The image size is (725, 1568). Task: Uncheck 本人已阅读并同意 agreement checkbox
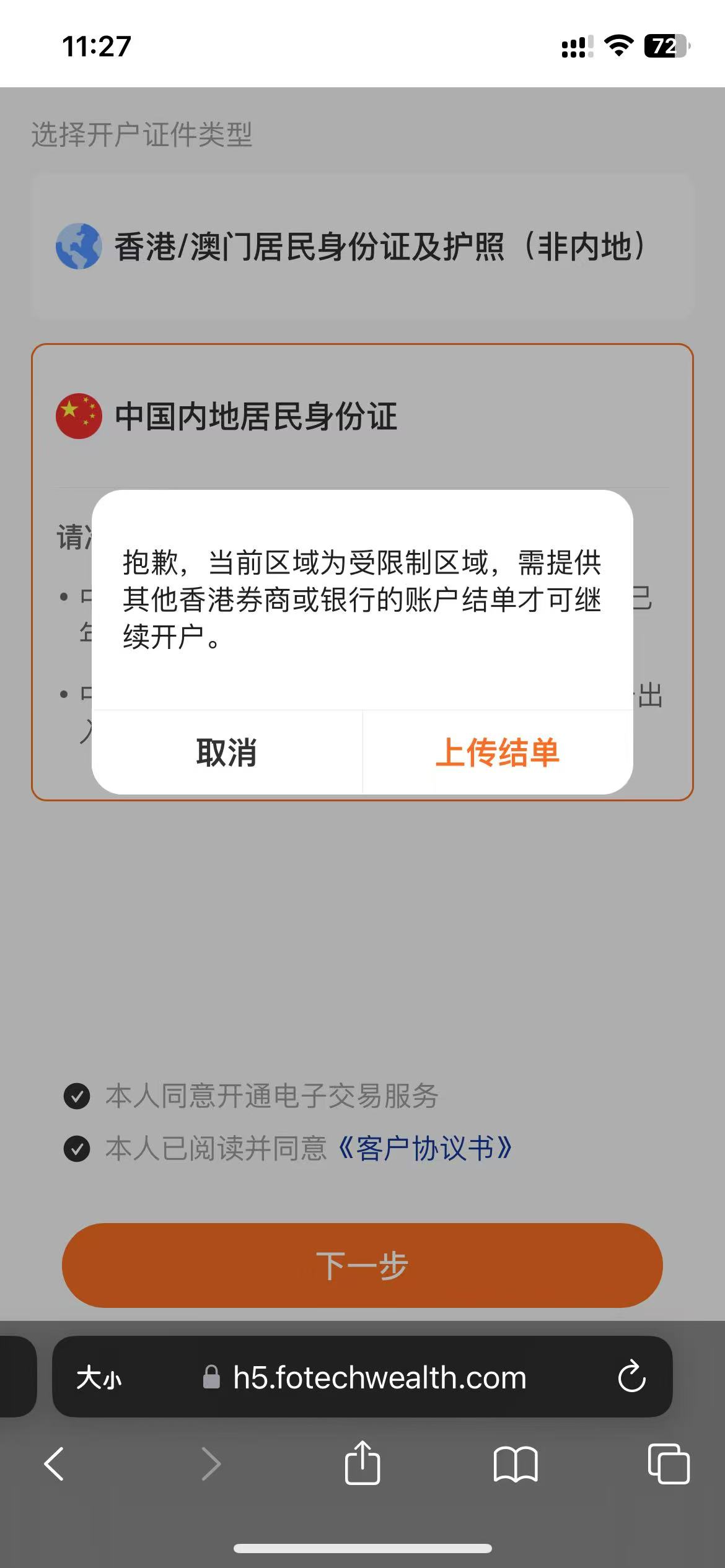point(77,1149)
